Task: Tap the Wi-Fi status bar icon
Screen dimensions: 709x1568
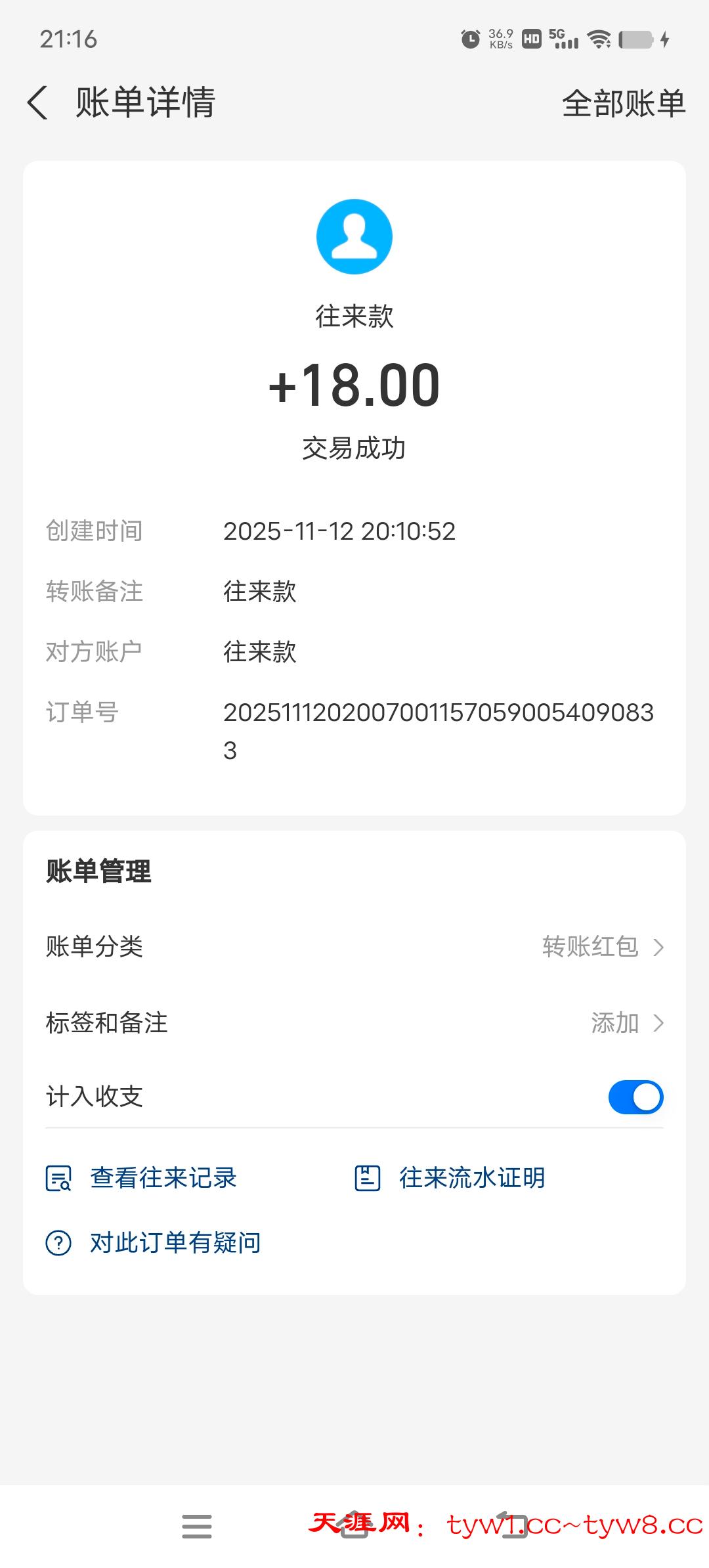Action: pyautogui.click(x=599, y=39)
